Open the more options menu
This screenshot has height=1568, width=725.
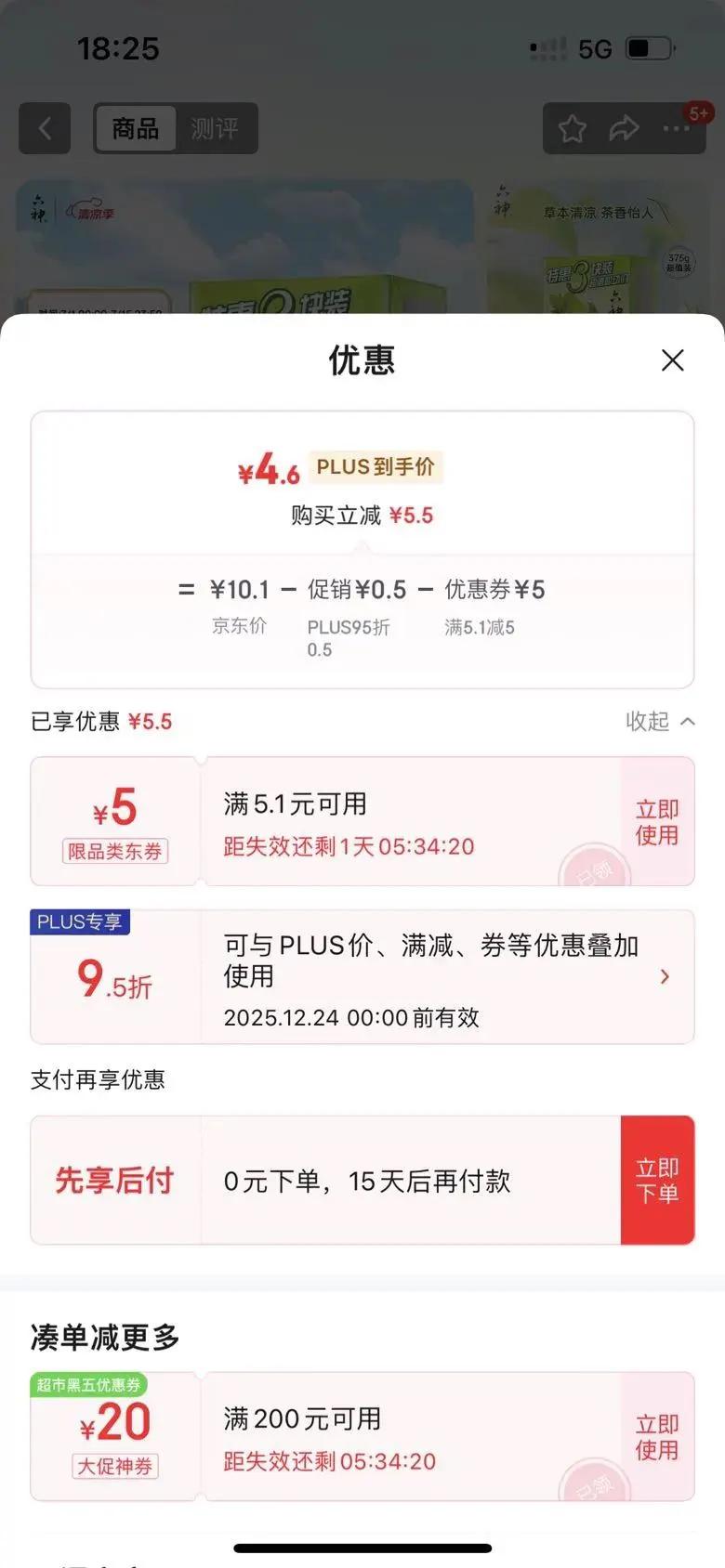676,128
